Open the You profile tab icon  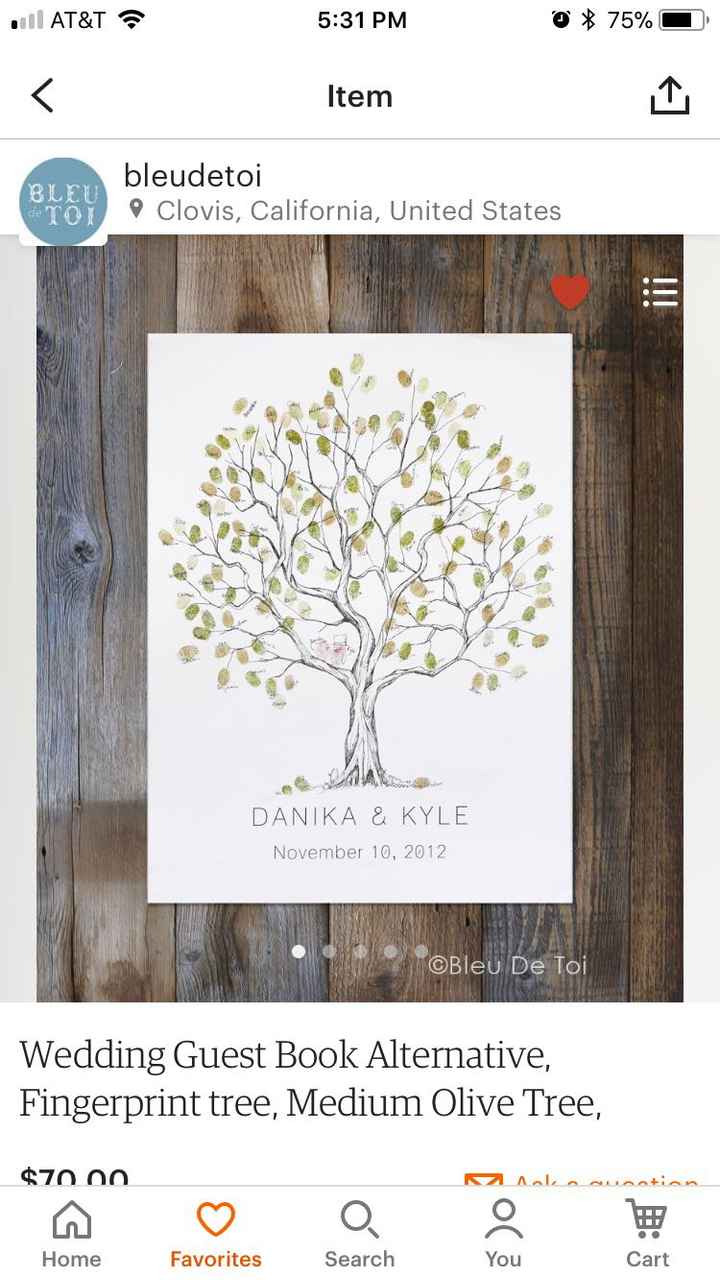pyautogui.click(x=502, y=1222)
